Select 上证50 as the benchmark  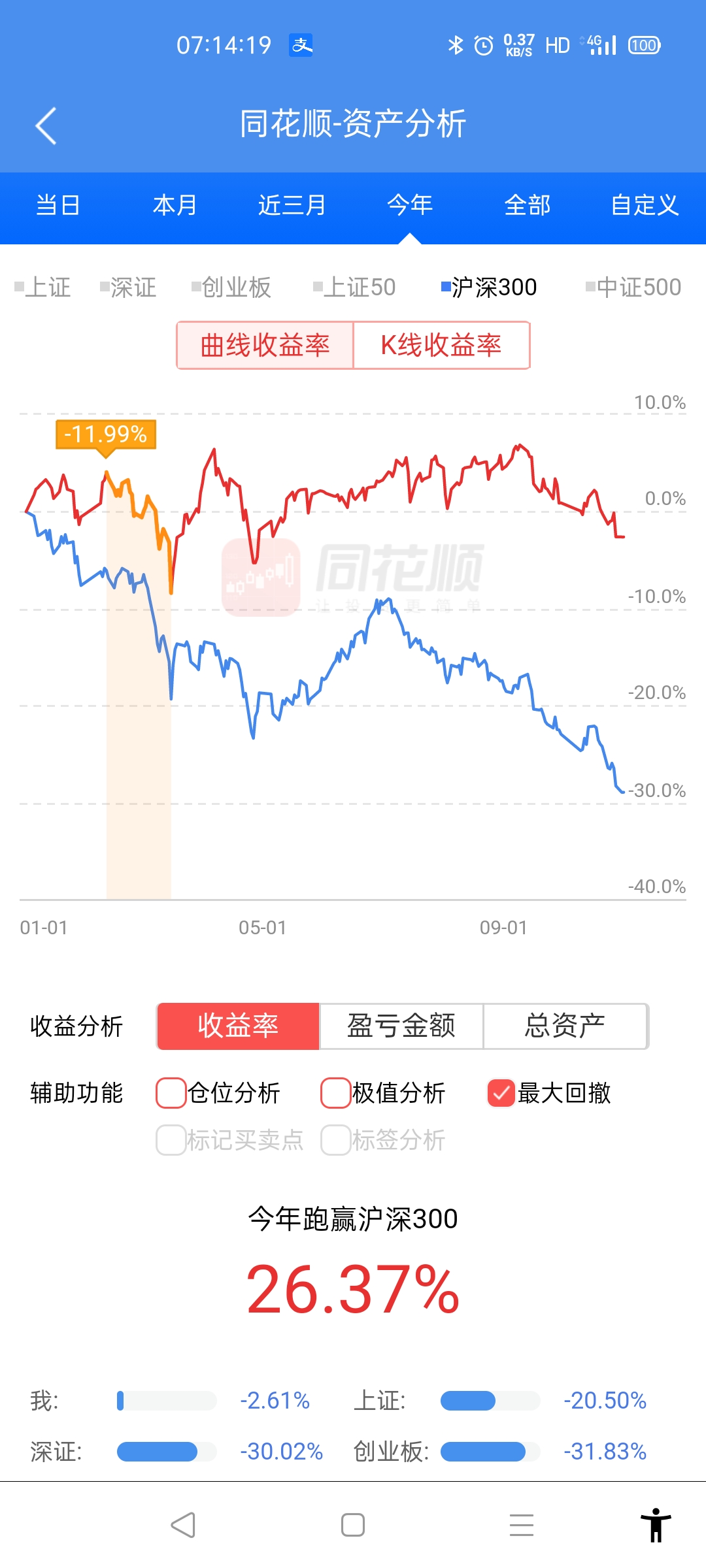click(x=354, y=287)
